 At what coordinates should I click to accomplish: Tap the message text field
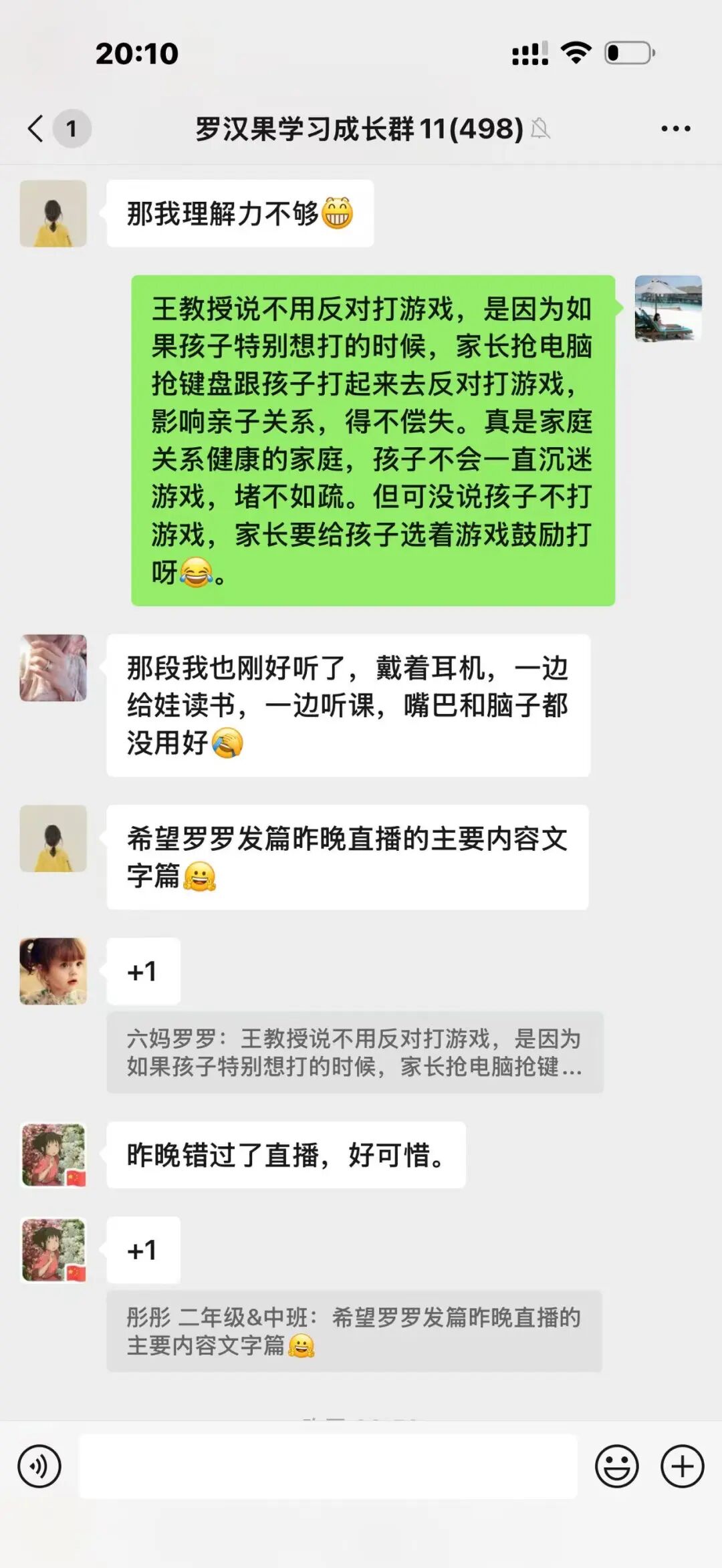[x=328, y=1466]
